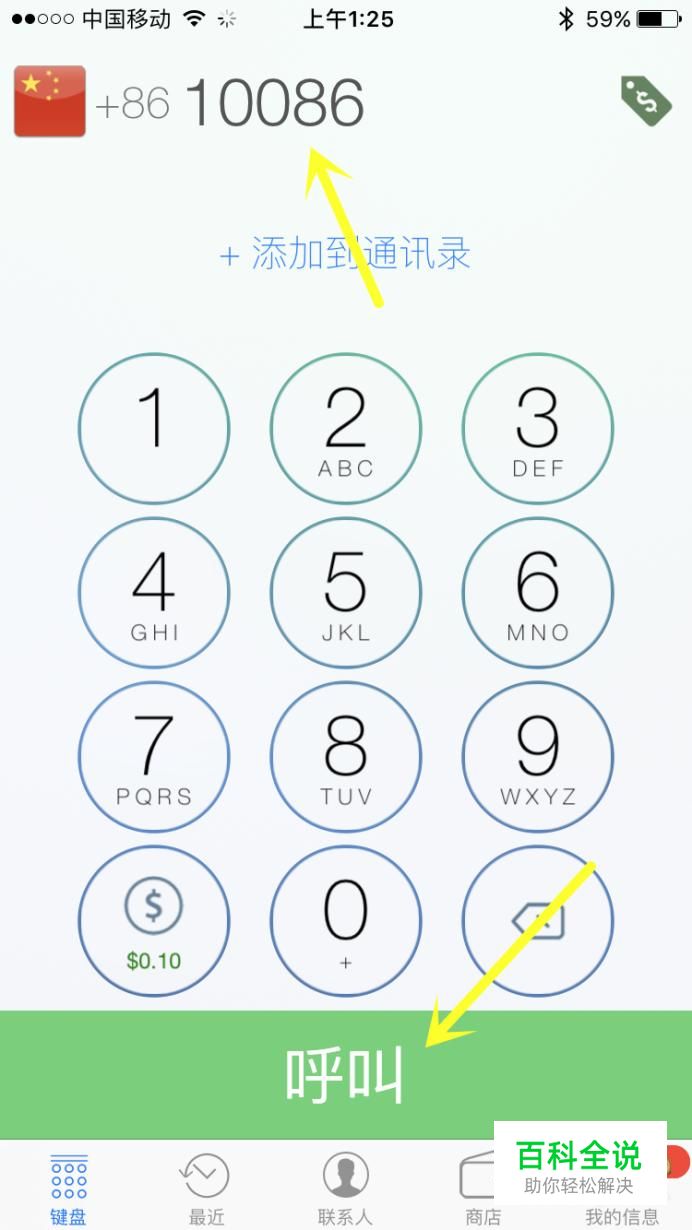The image size is (692, 1230).
Task: Enter digit 2 ABC
Action: pyautogui.click(x=346, y=428)
